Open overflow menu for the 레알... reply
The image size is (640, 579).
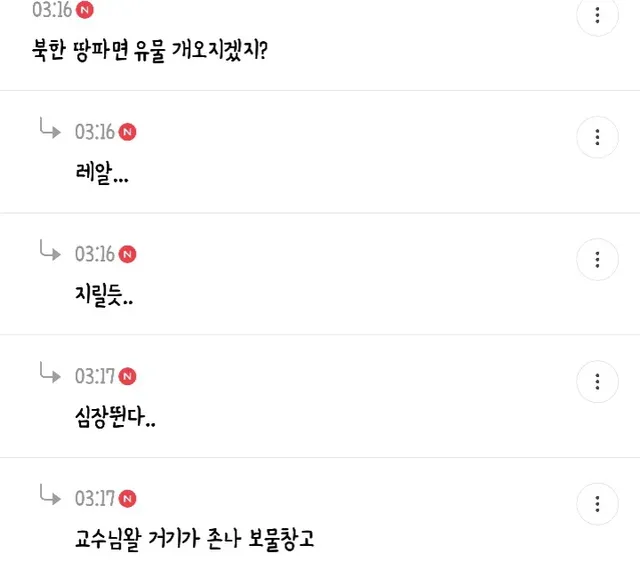point(598,137)
